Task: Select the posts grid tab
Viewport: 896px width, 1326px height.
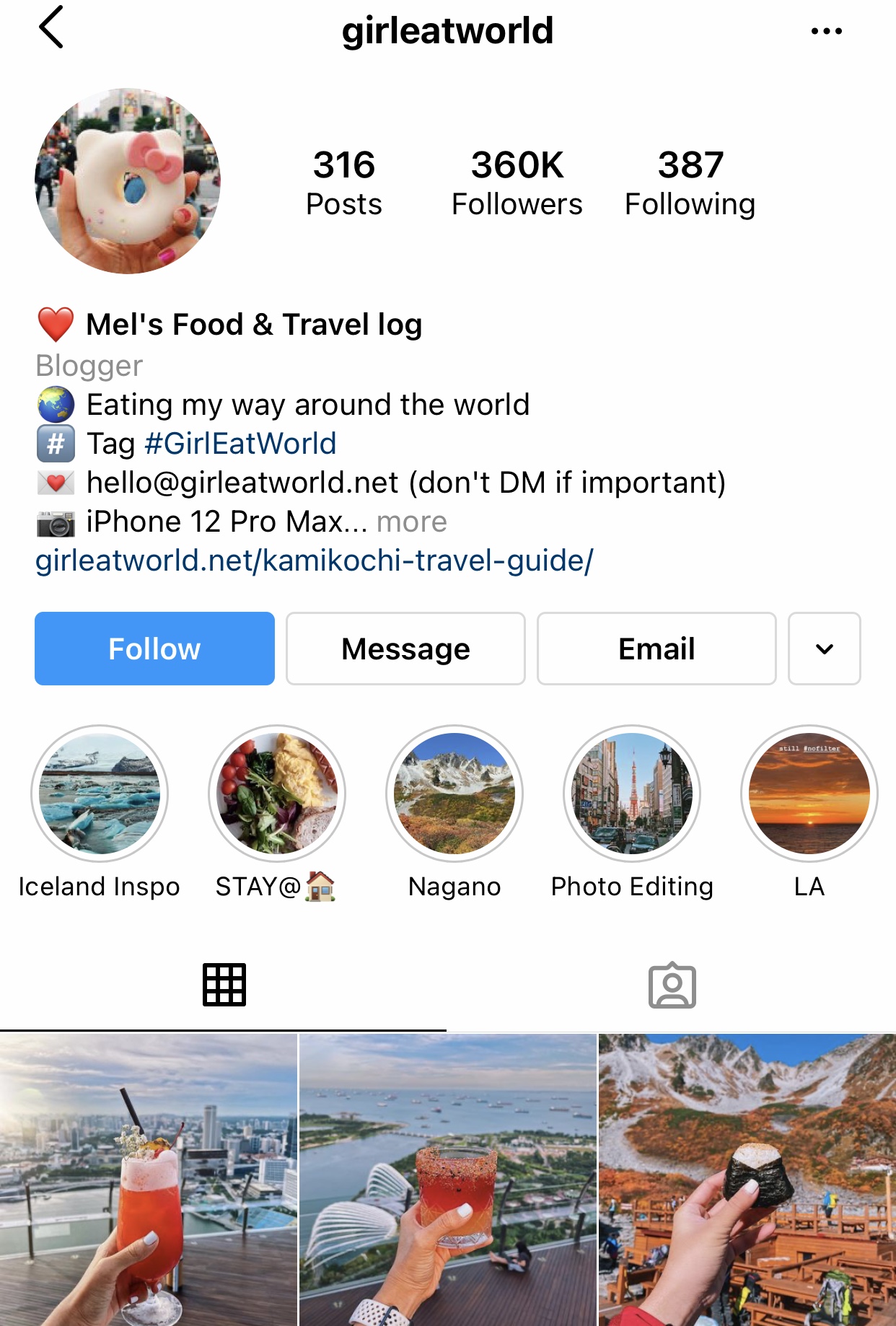Action: (x=224, y=985)
